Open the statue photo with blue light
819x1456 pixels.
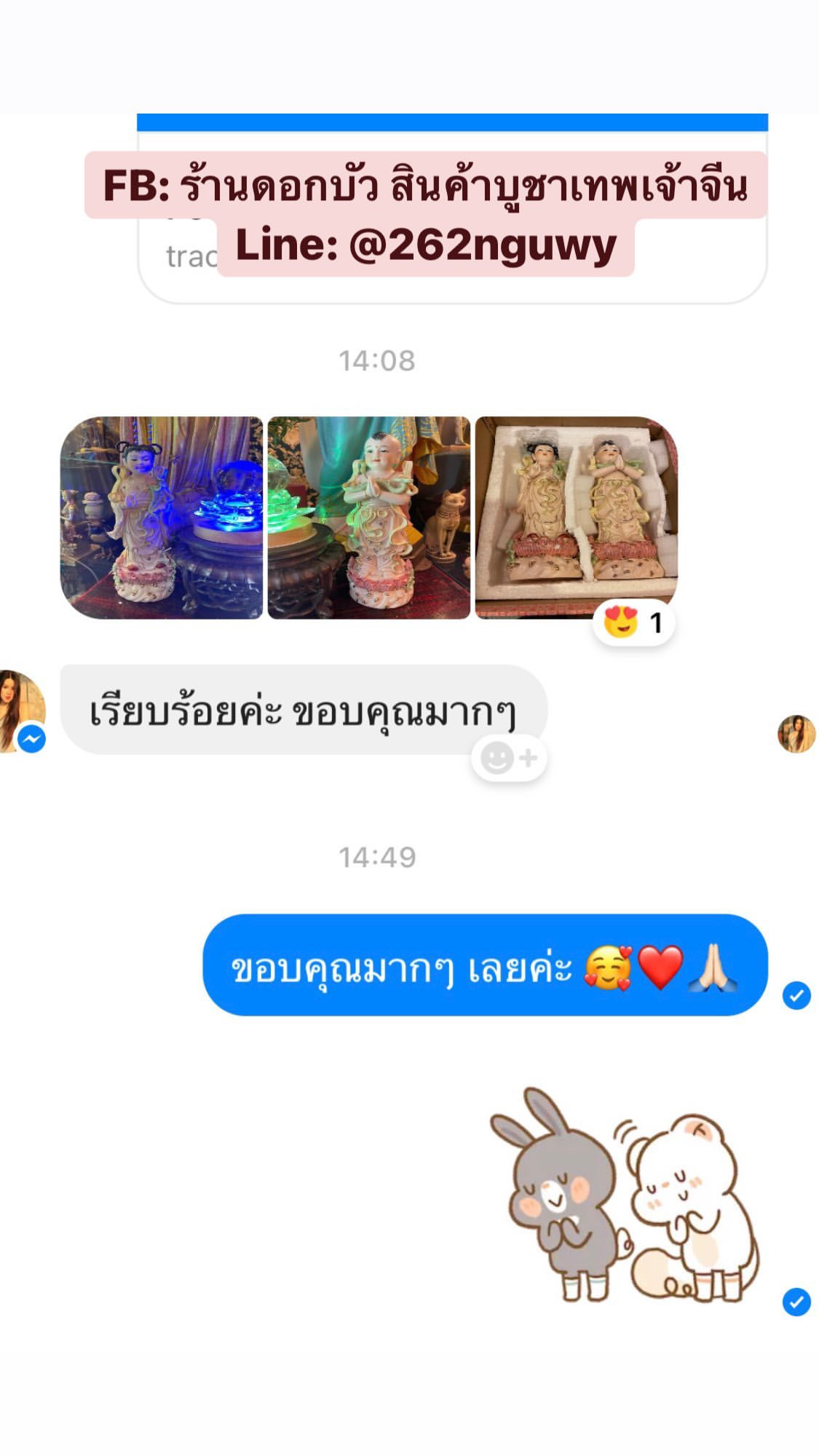pos(161,518)
